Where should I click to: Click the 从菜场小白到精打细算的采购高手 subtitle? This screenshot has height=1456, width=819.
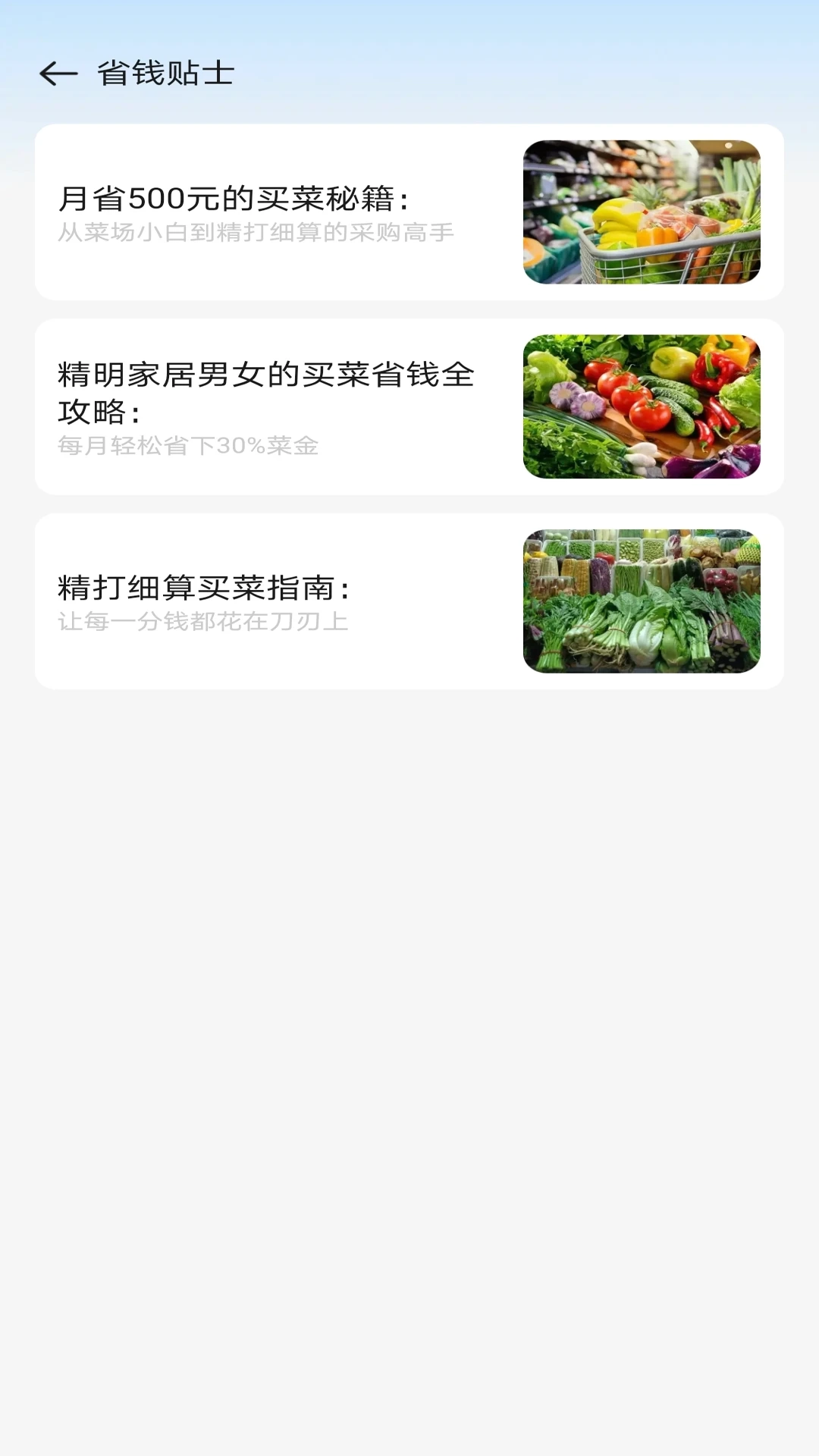pos(256,234)
